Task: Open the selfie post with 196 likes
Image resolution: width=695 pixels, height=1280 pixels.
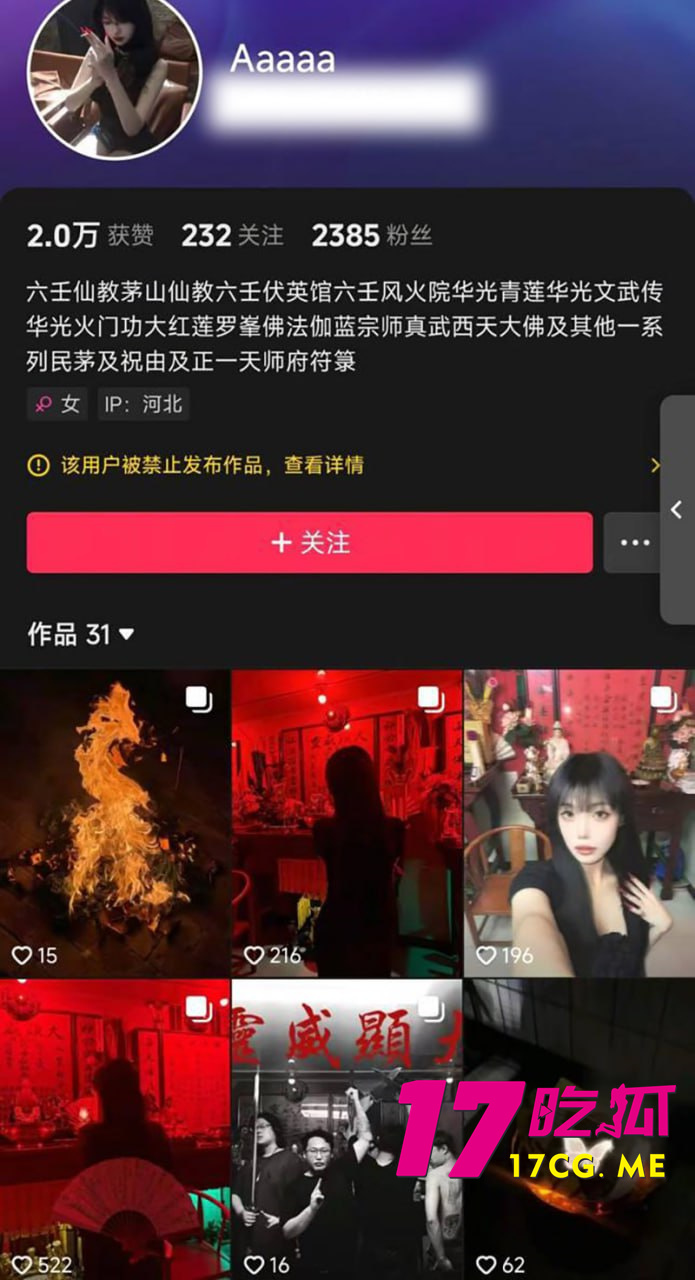Action: click(x=579, y=822)
